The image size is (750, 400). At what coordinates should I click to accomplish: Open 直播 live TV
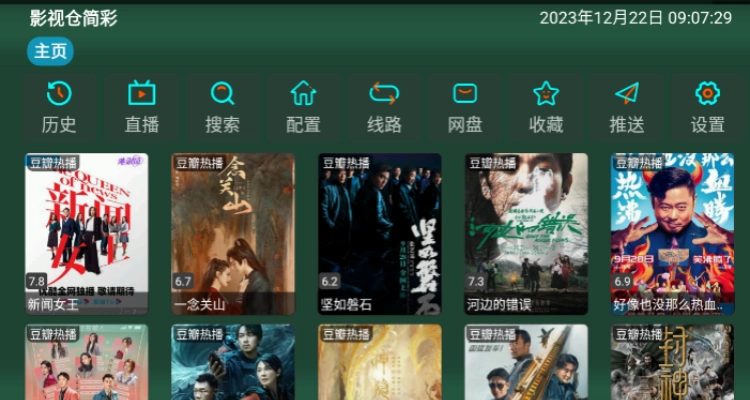[141, 107]
